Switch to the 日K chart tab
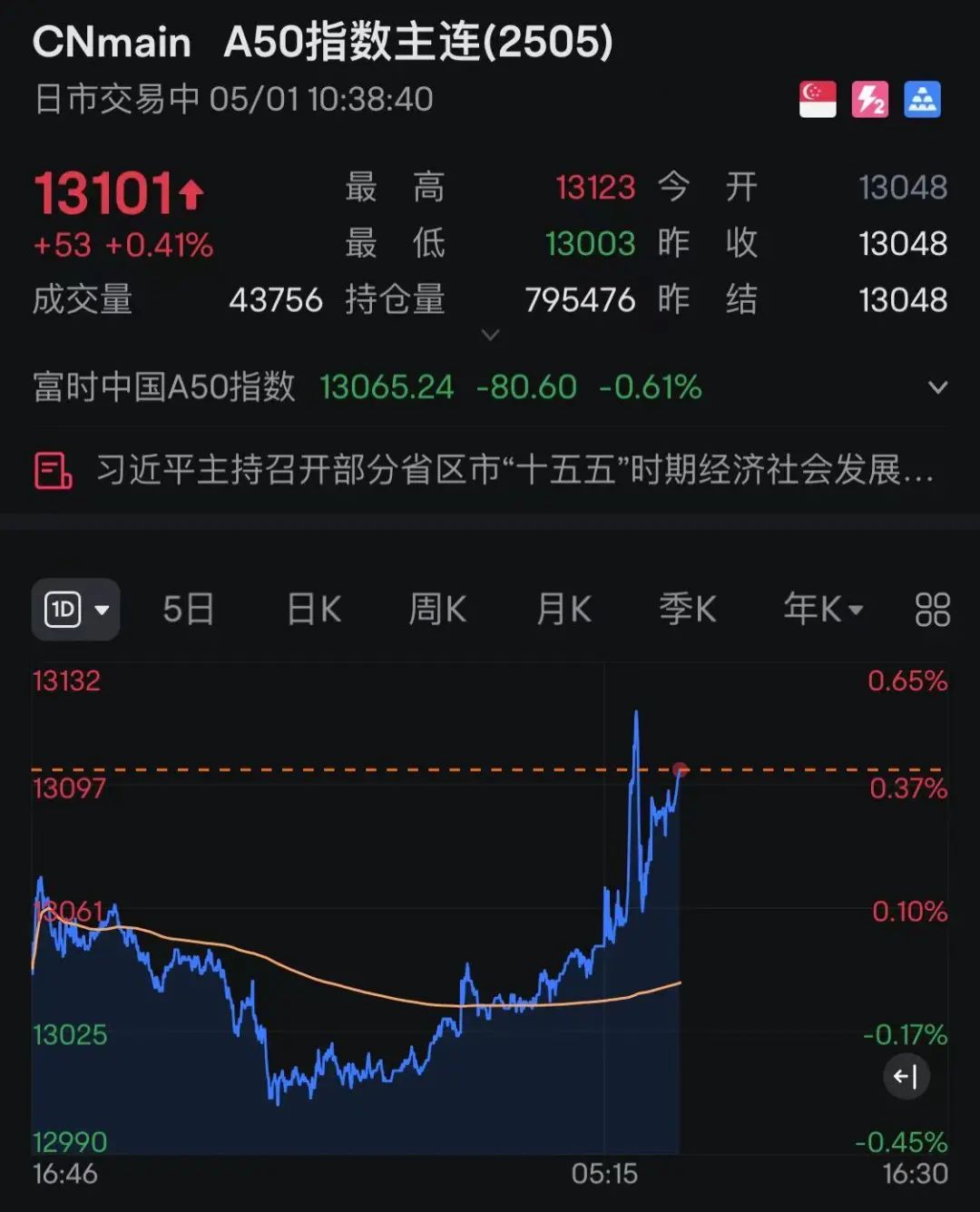Image resolution: width=980 pixels, height=1212 pixels. tap(314, 610)
